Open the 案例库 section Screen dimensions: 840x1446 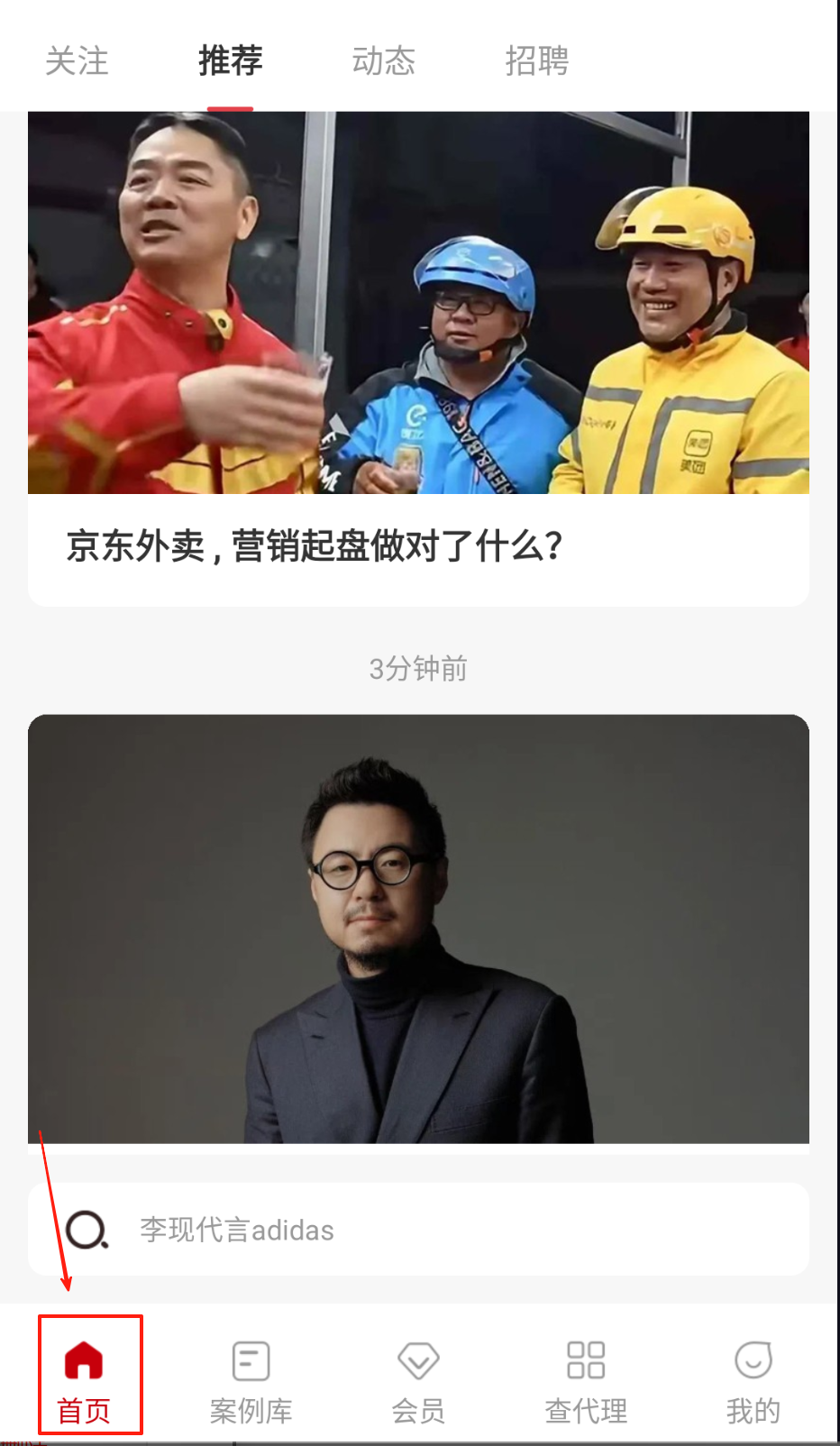point(251,1379)
